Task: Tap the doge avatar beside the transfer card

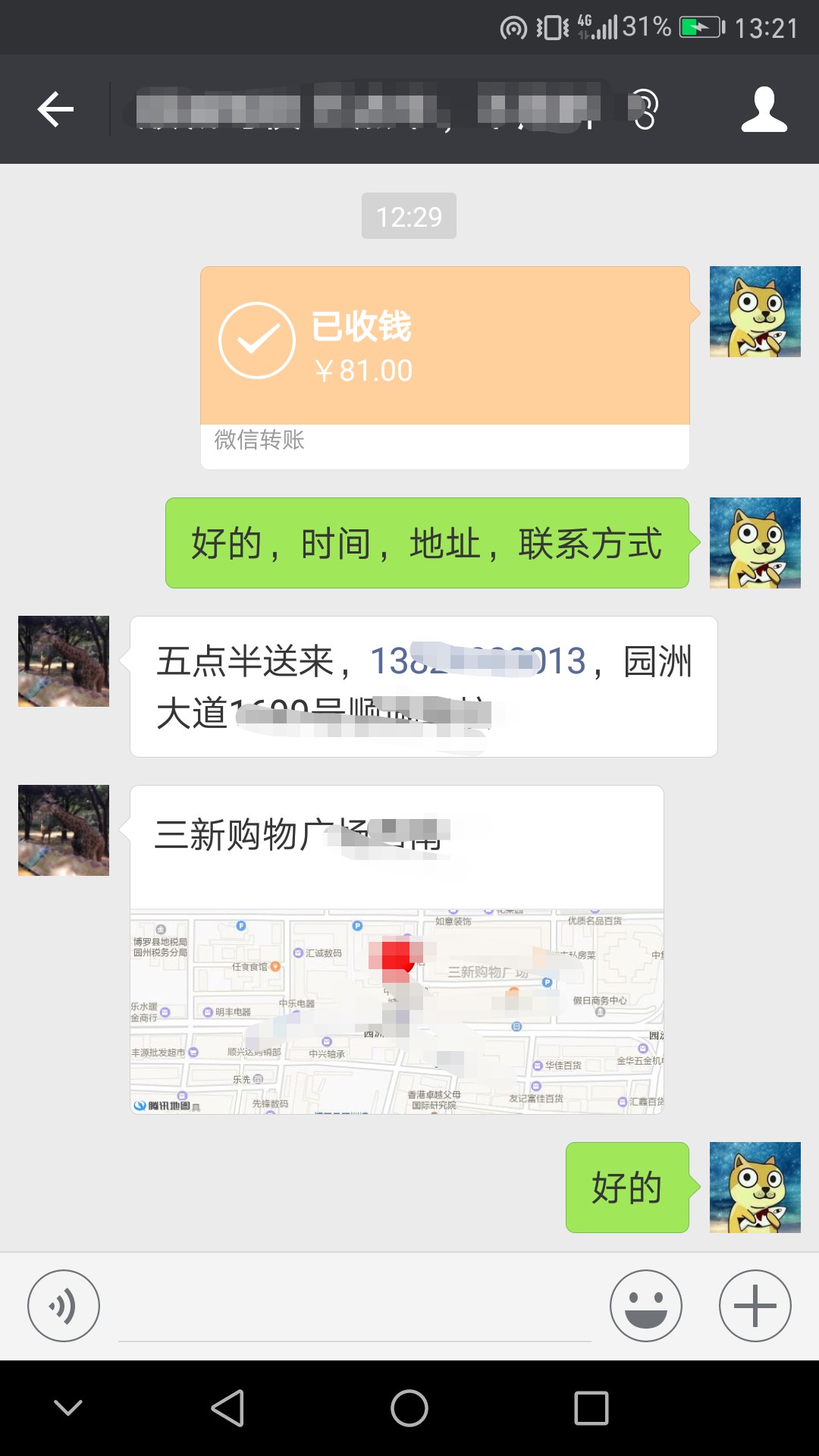Action: pyautogui.click(x=755, y=312)
